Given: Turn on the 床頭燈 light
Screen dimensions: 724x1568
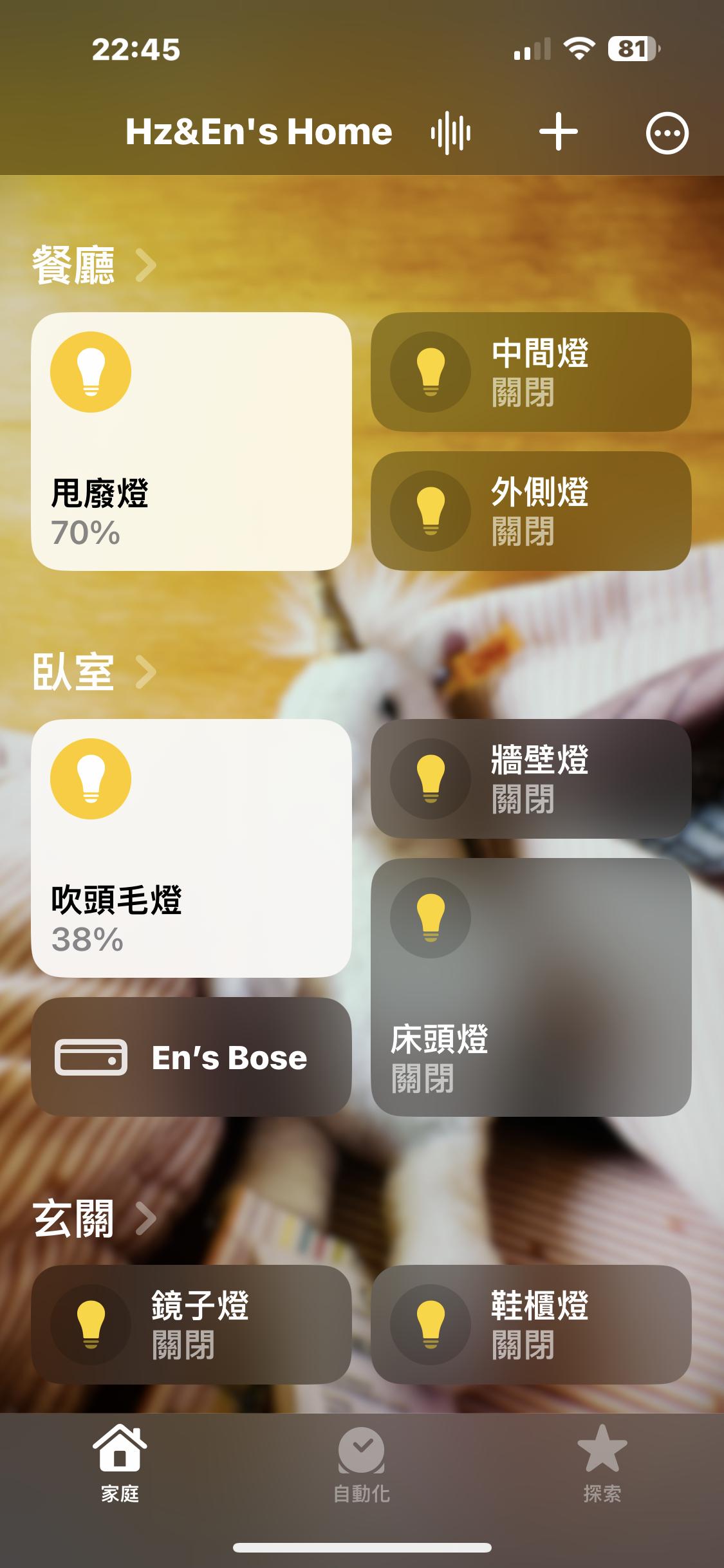Looking at the screenshot, I should 431,917.
